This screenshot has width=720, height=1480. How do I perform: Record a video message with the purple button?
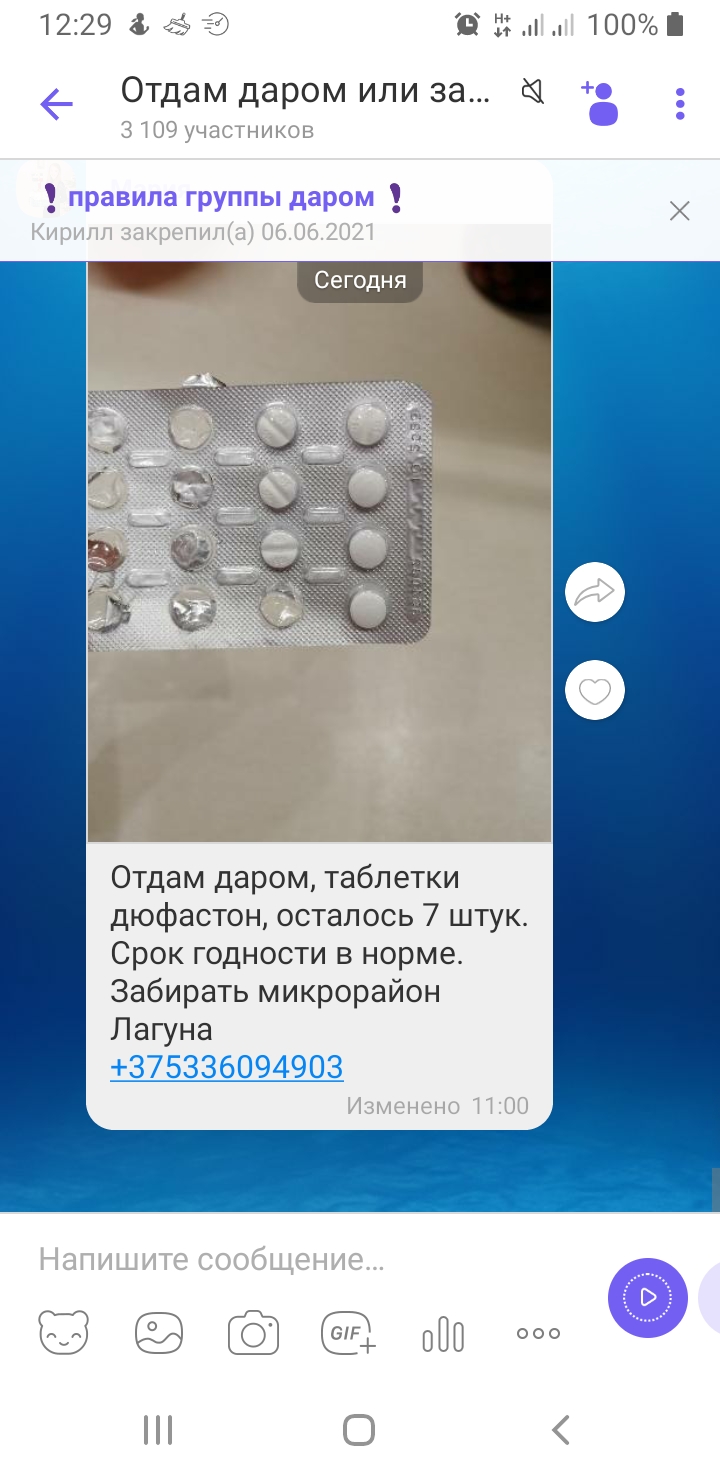[648, 1298]
